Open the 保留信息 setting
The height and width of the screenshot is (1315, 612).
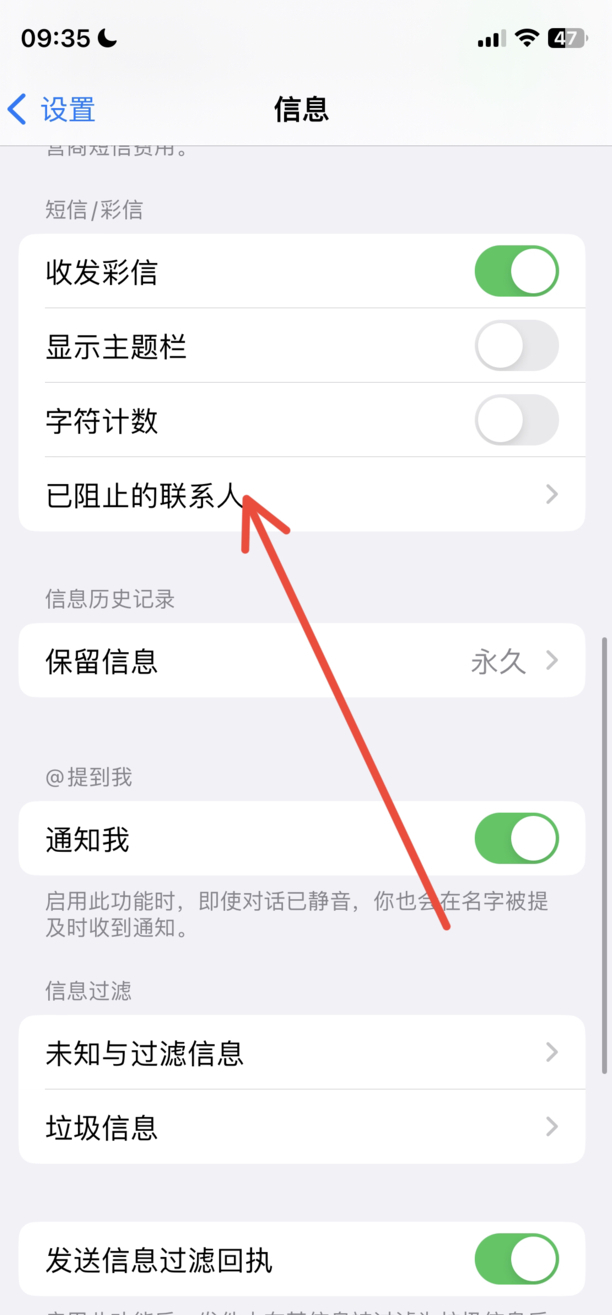[302, 661]
